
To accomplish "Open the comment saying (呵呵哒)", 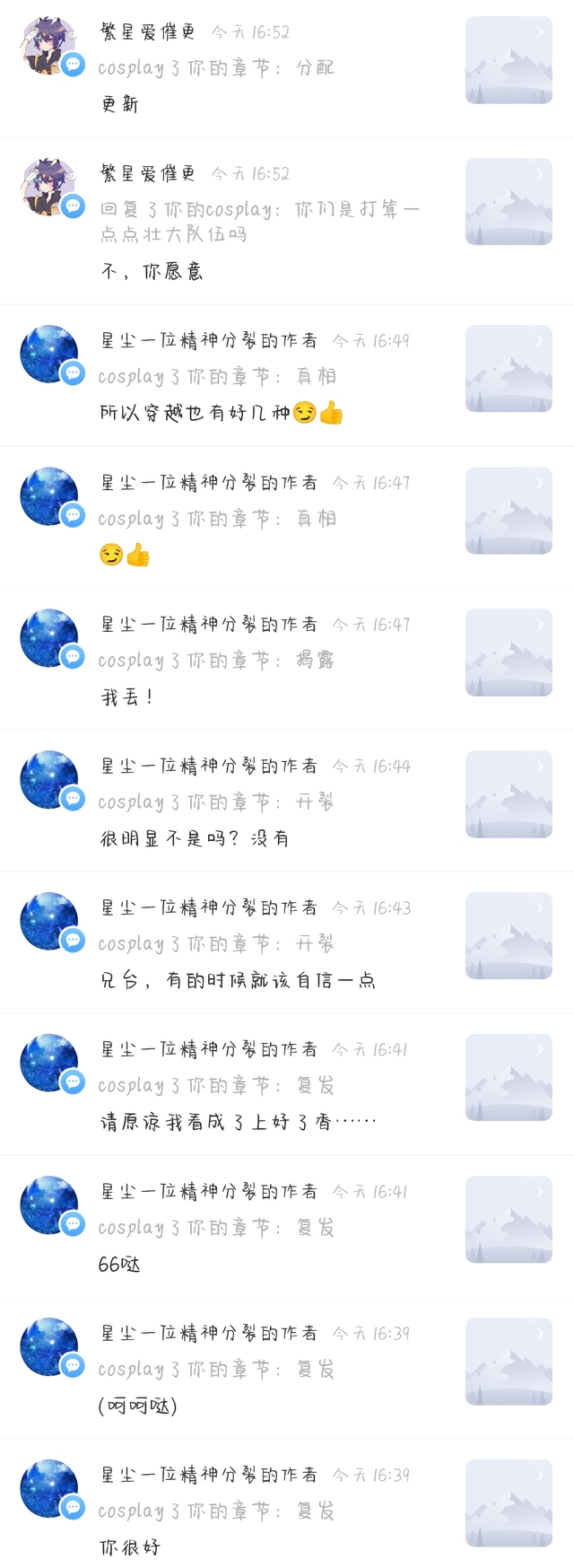I will click(x=137, y=1406).
